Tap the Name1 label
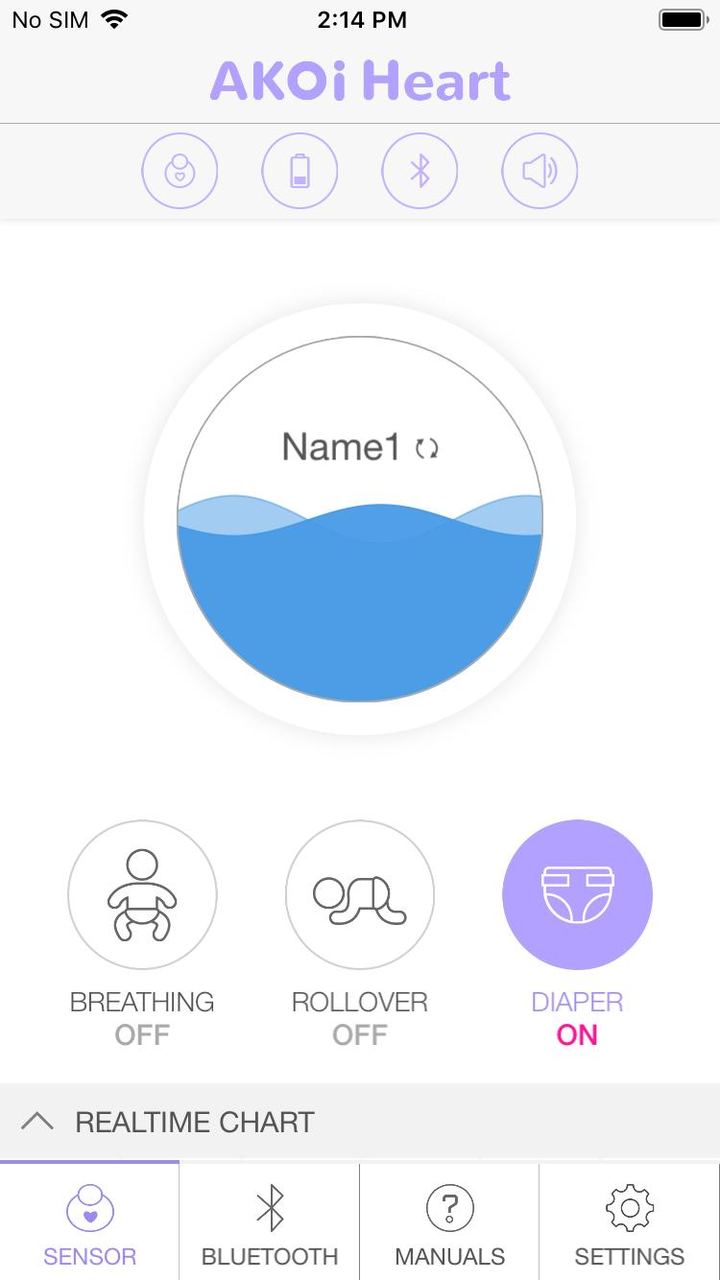This screenshot has width=720, height=1280. pyautogui.click(x=348, y=446)
